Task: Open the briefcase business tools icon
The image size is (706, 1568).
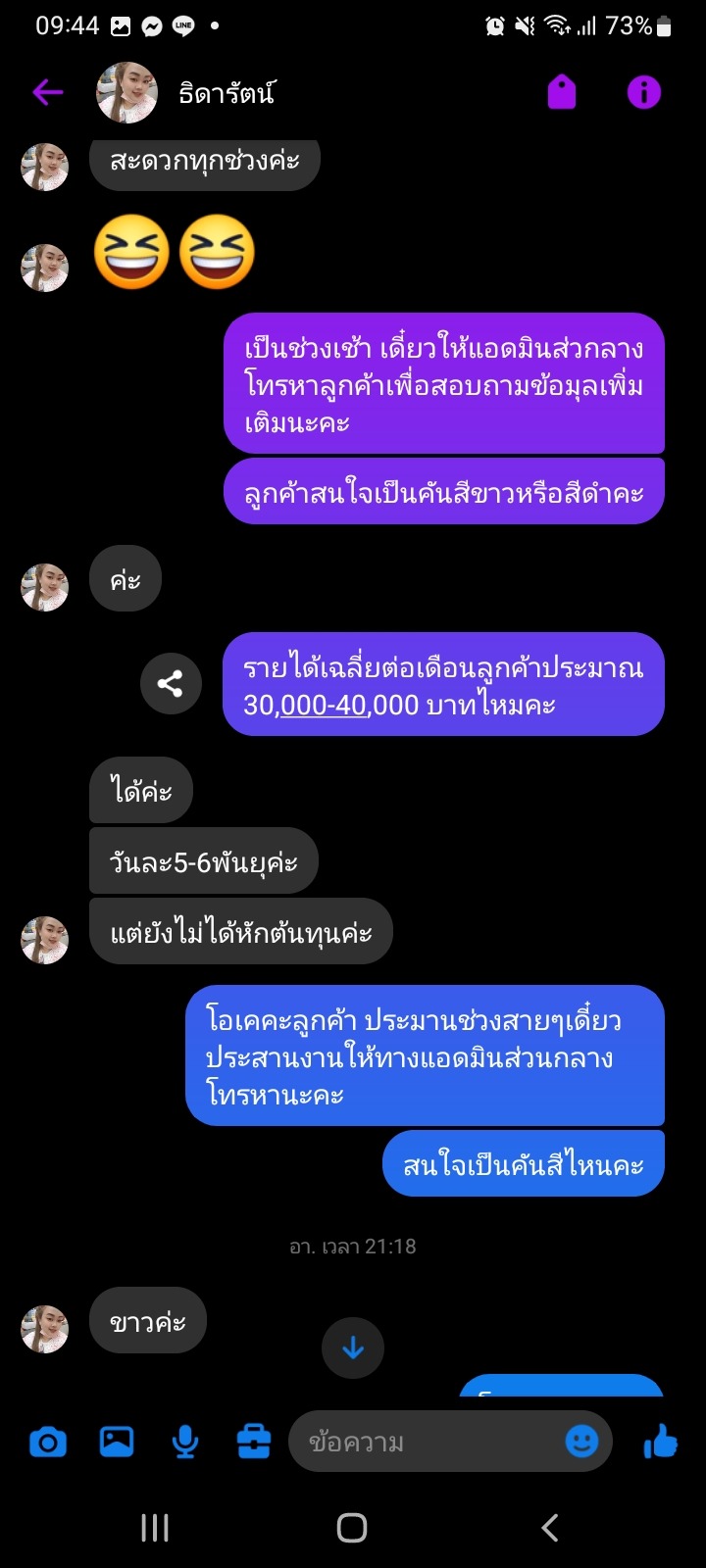Action: point(254,1442)
